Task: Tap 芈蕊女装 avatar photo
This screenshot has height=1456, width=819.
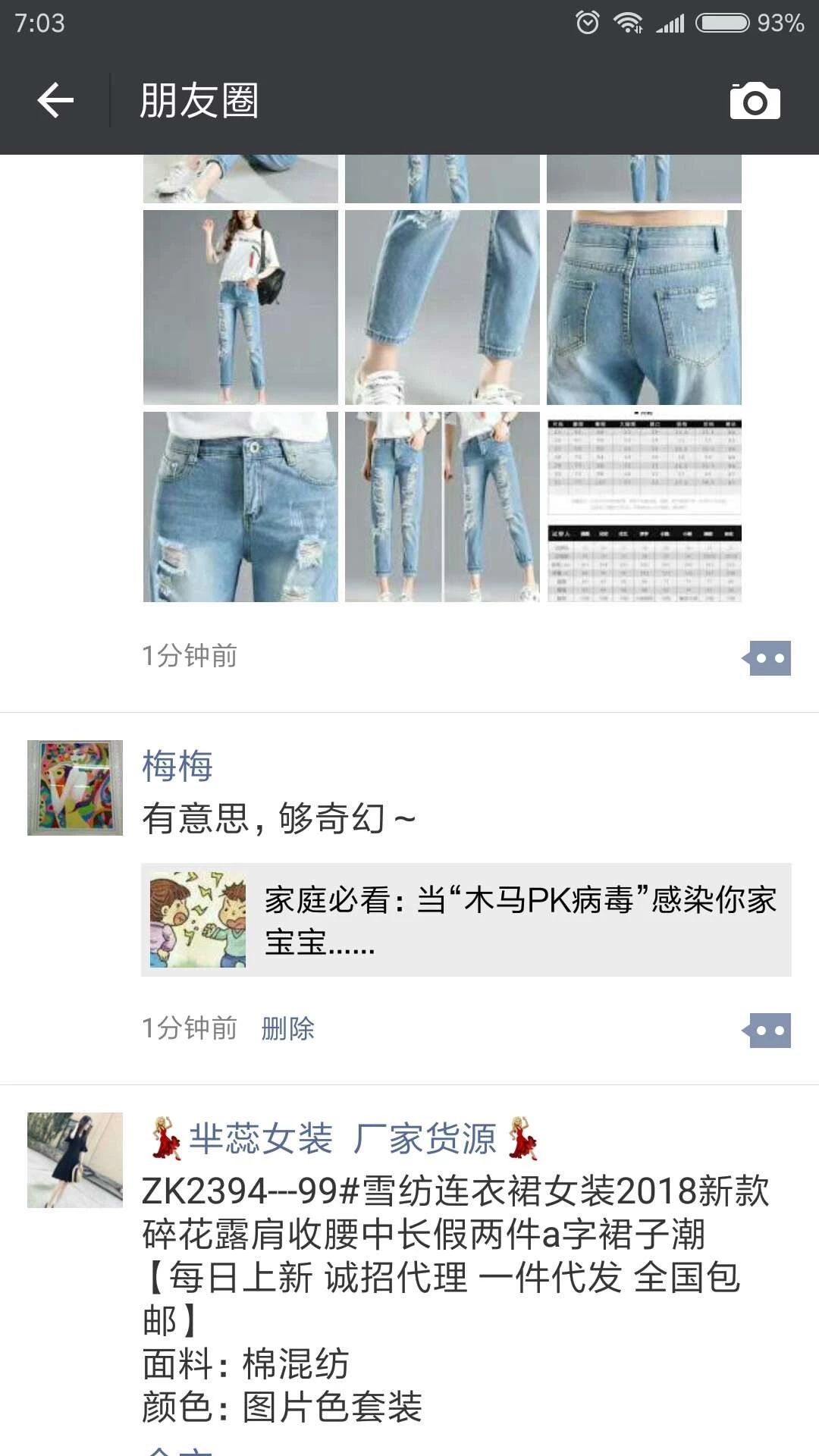Action: 75,1159
